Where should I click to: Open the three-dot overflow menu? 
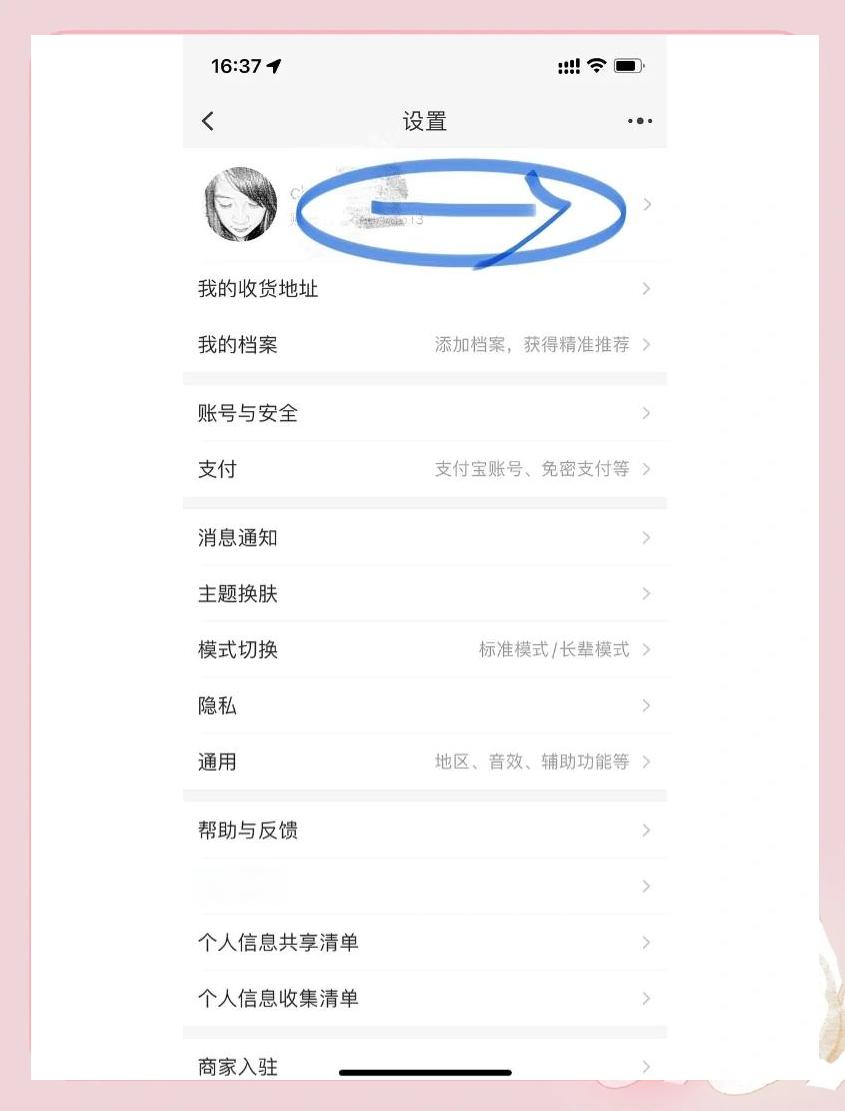click(x=639, y=121)
